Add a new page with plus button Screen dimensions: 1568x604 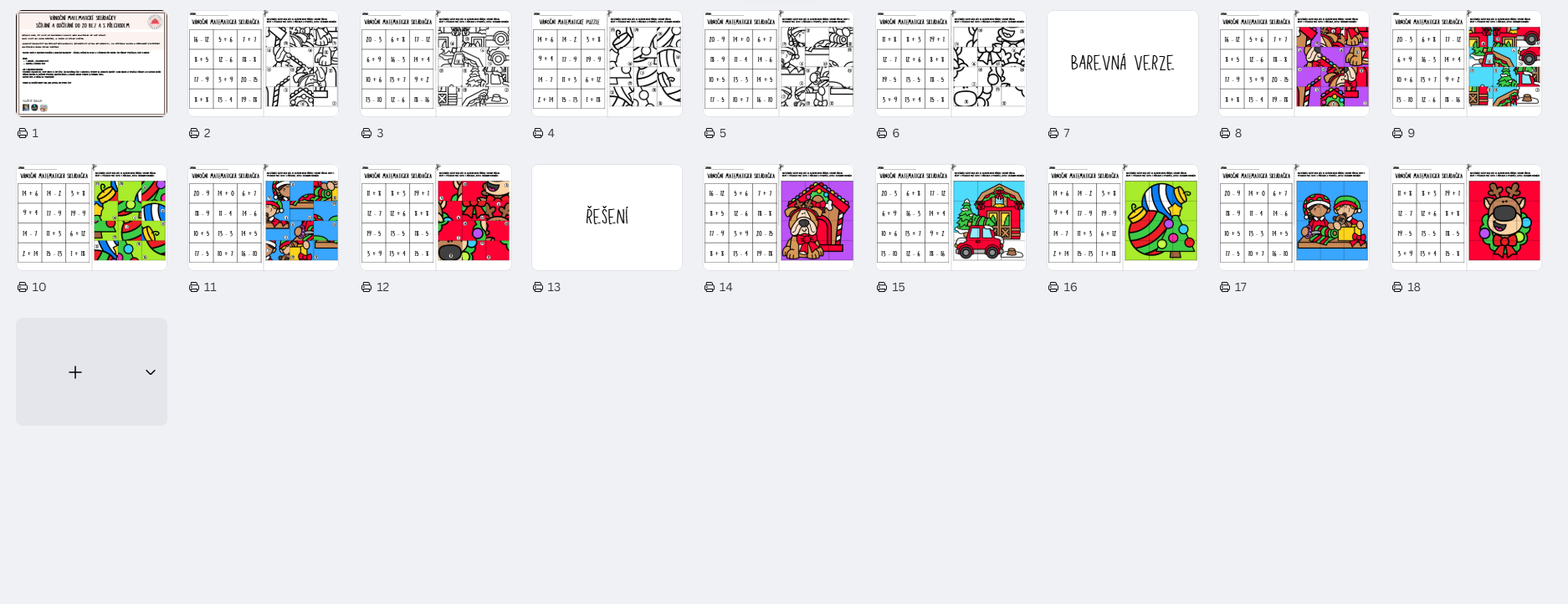click(75, 372)
